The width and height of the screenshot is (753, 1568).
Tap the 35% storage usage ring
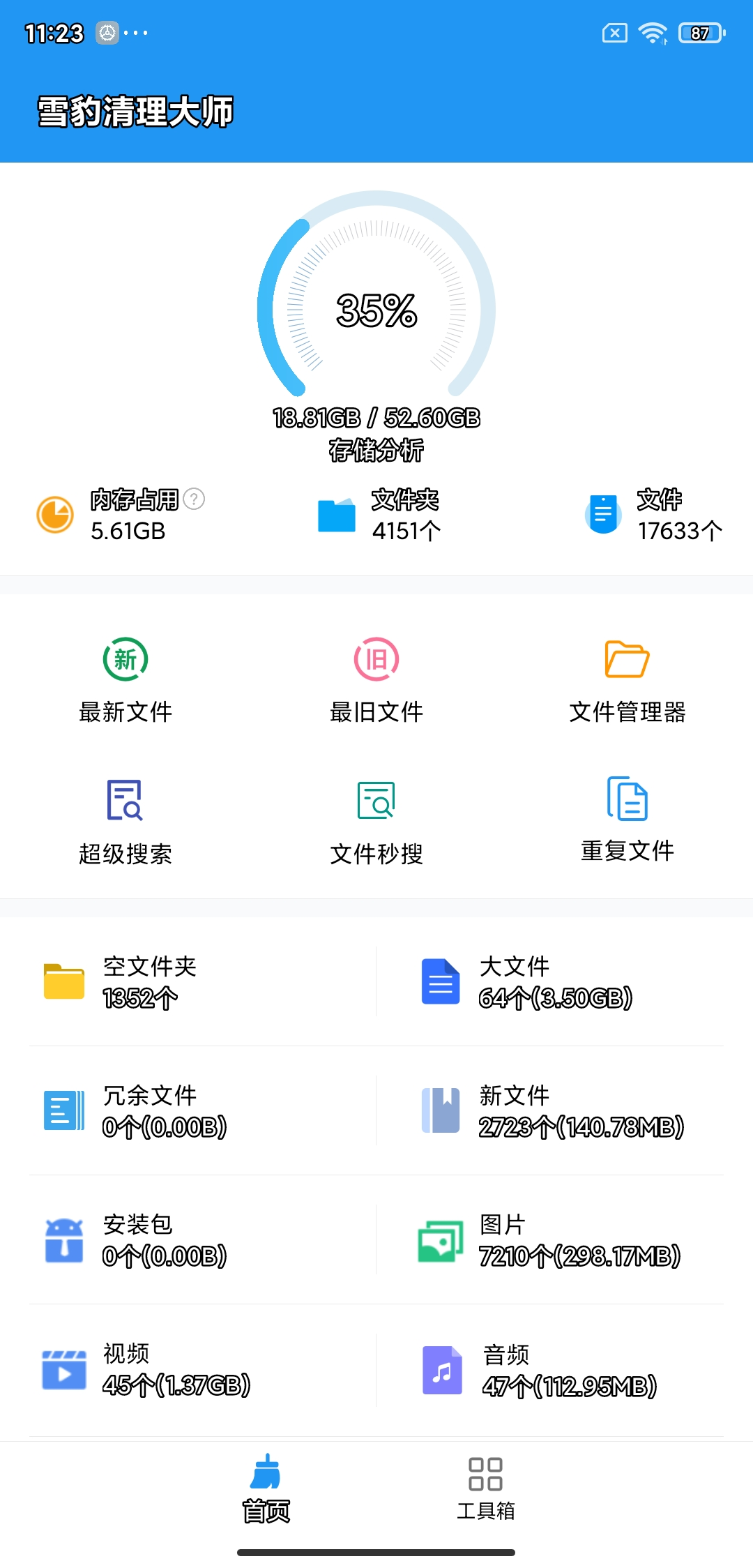click(x=376, y=312)
